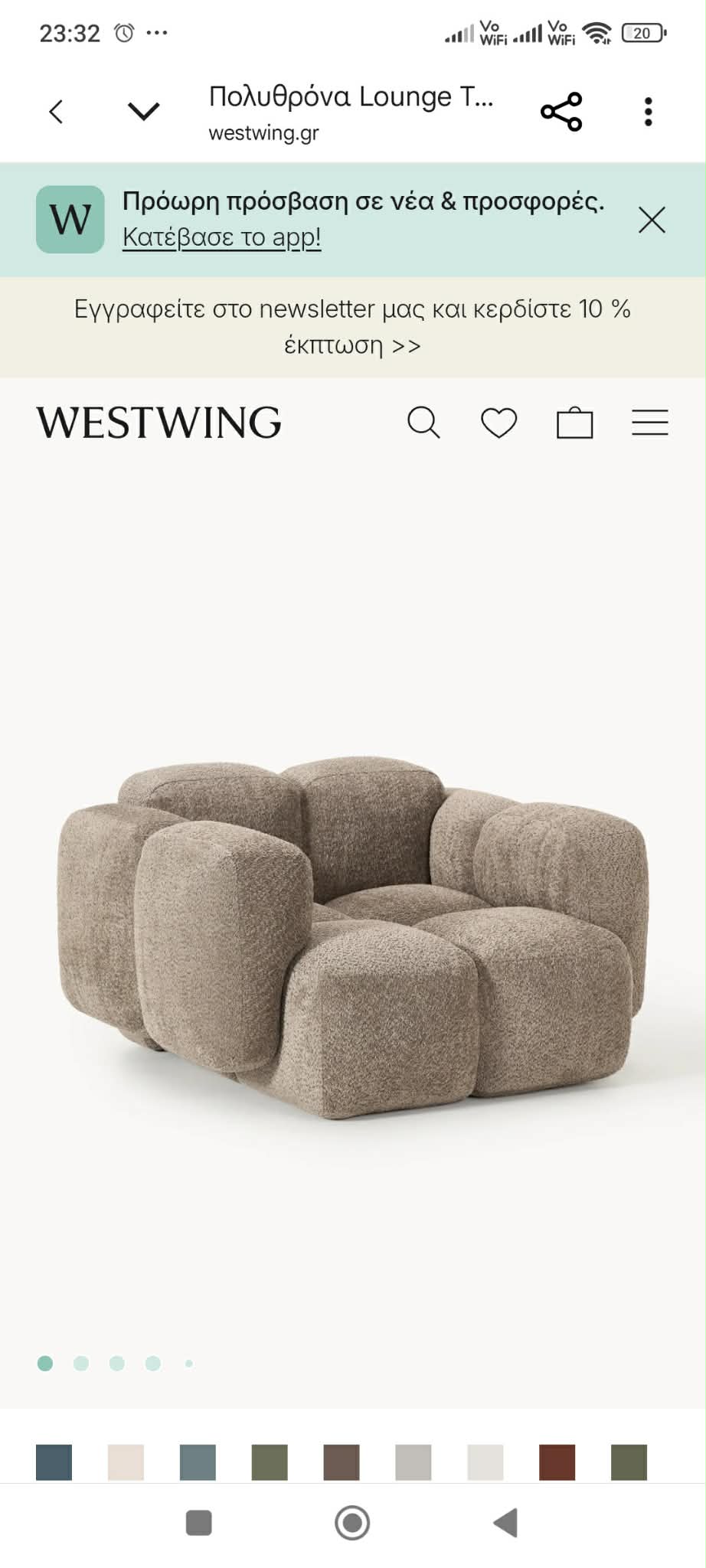Tap the 'Κατέβασε το app!' link
The height and width of the screenshot is (1568, 706).
click(221, 237)
